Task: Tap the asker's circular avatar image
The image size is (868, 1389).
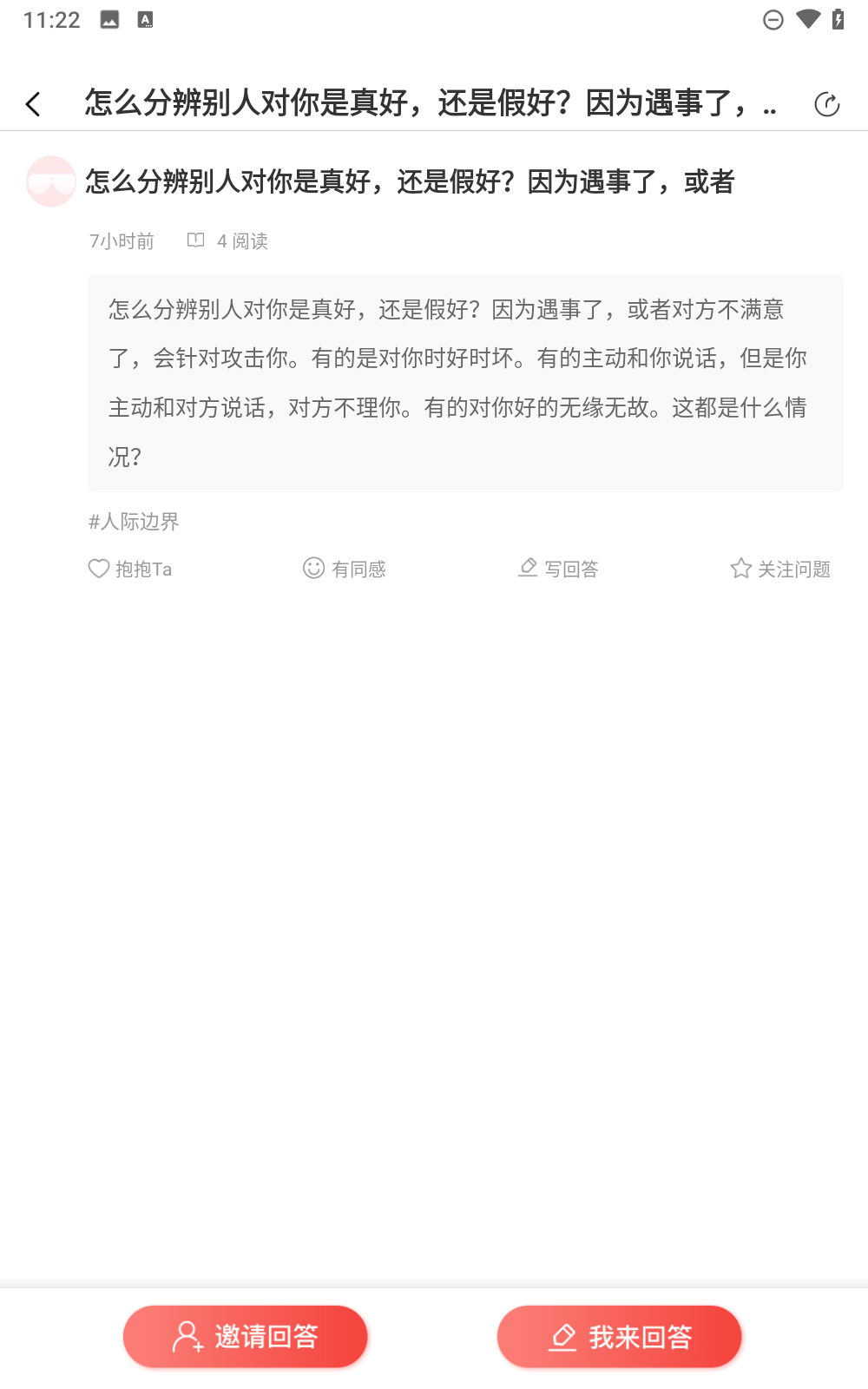Action: tap(51, 182)
